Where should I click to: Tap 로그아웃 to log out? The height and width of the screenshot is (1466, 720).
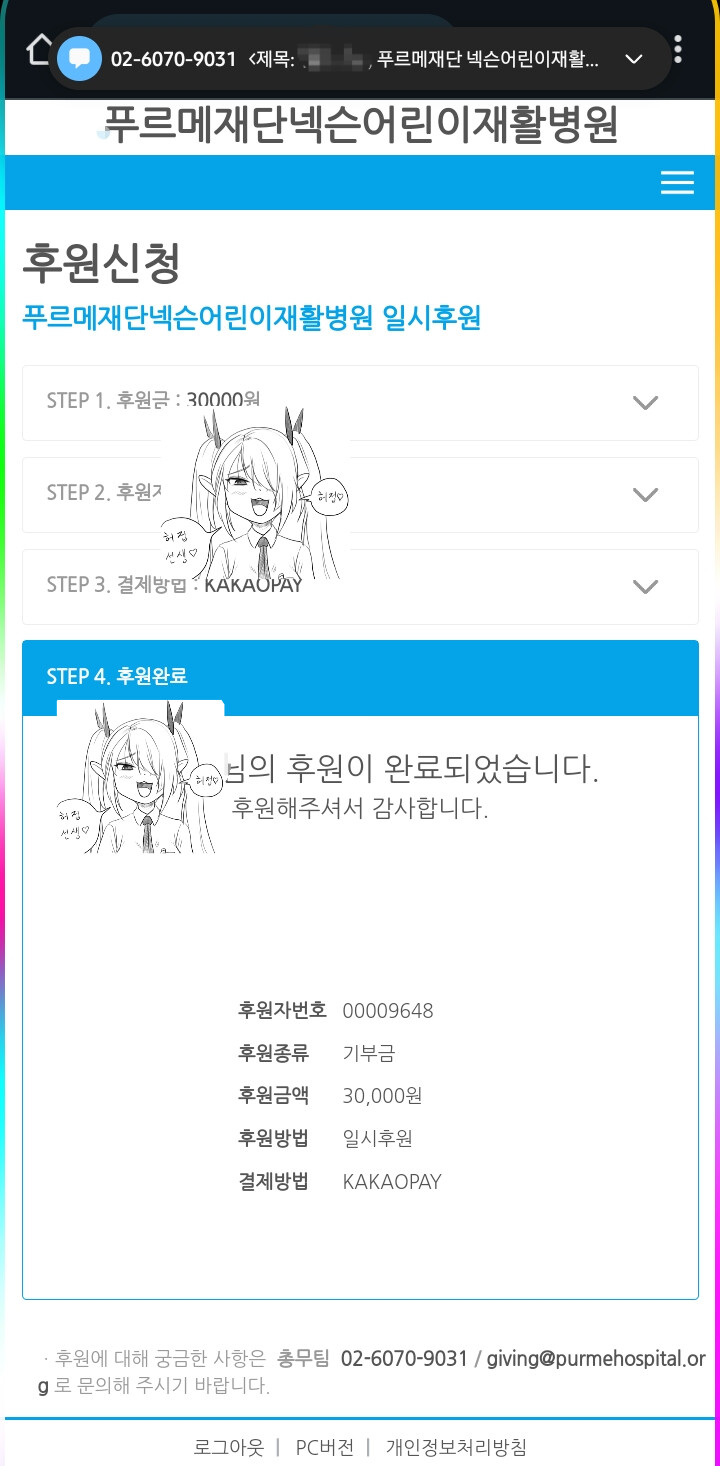tap(228, 1447)
